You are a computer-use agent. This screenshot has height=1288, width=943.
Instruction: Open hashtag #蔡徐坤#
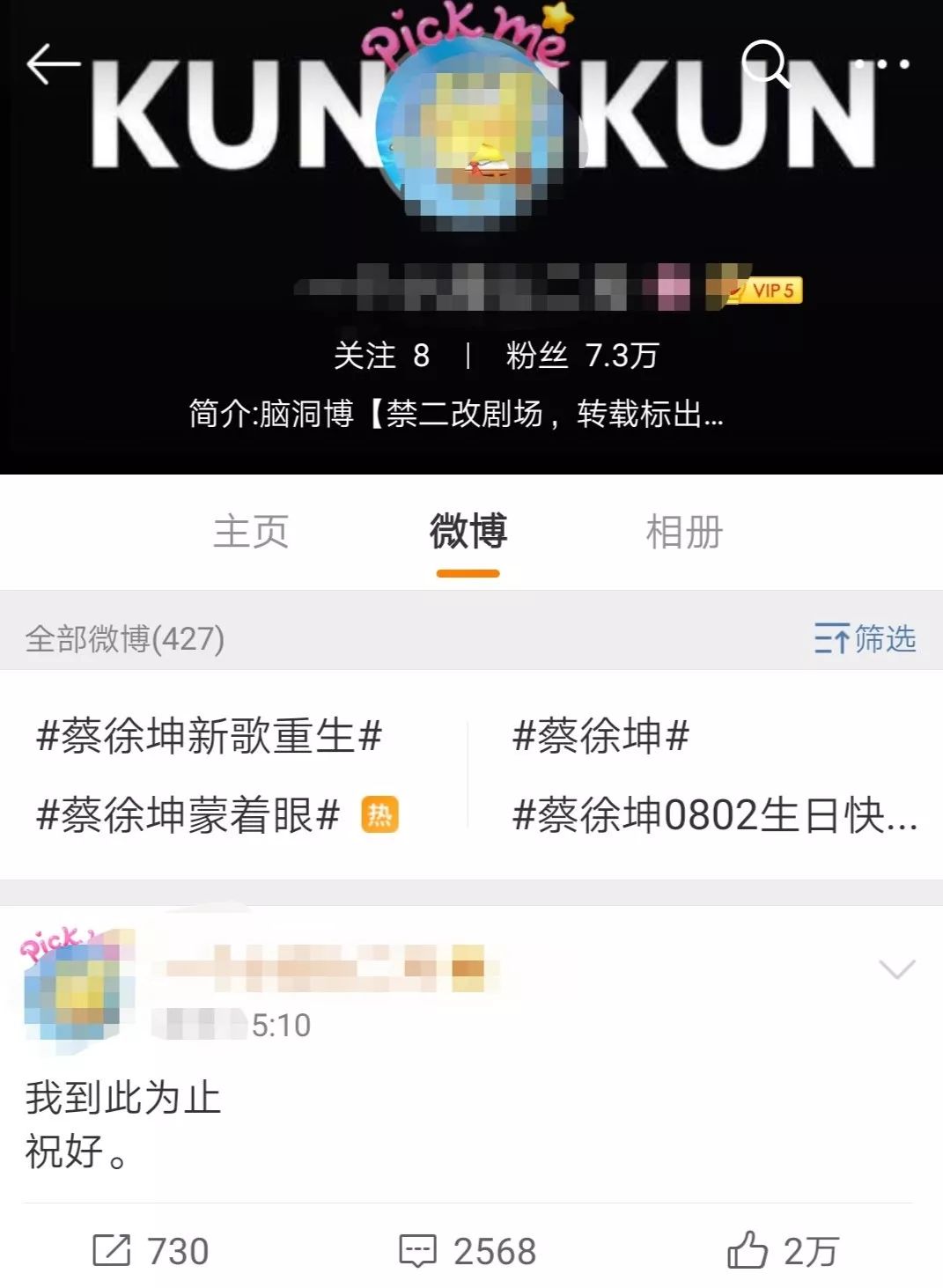(x=600, y=736)
